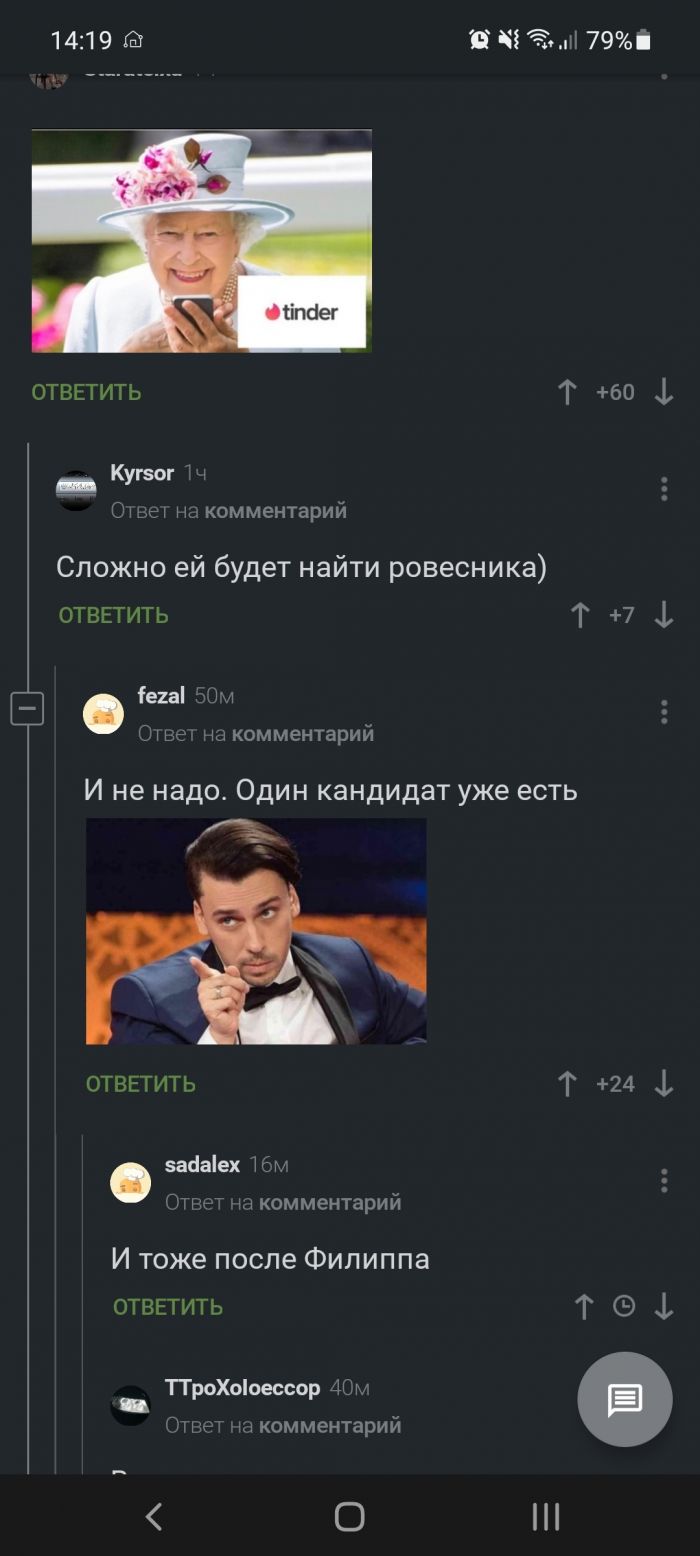The image size is (700, 1556).
Task: Upvote fezal's comment
Action: tap(567, 1084)
